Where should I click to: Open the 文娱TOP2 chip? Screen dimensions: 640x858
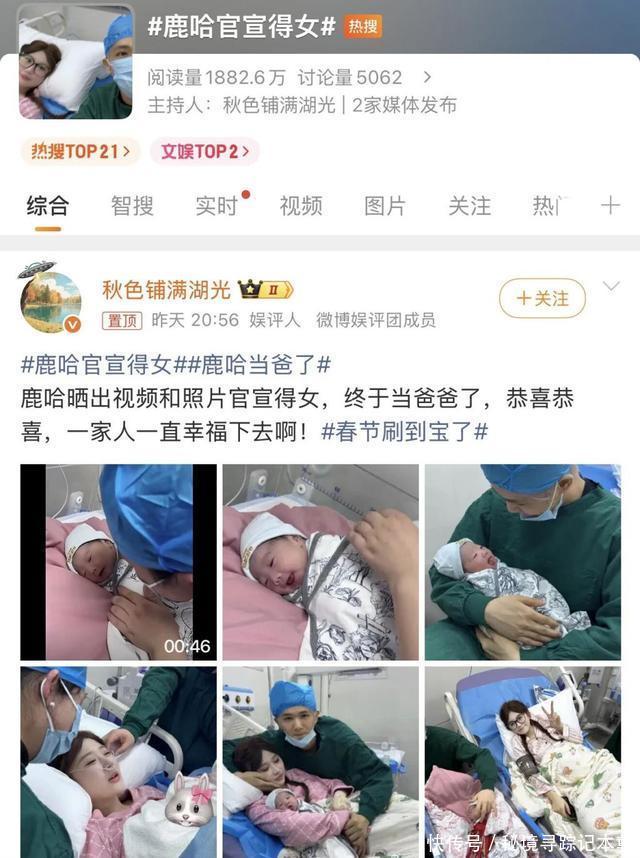(x=204, y=152)
